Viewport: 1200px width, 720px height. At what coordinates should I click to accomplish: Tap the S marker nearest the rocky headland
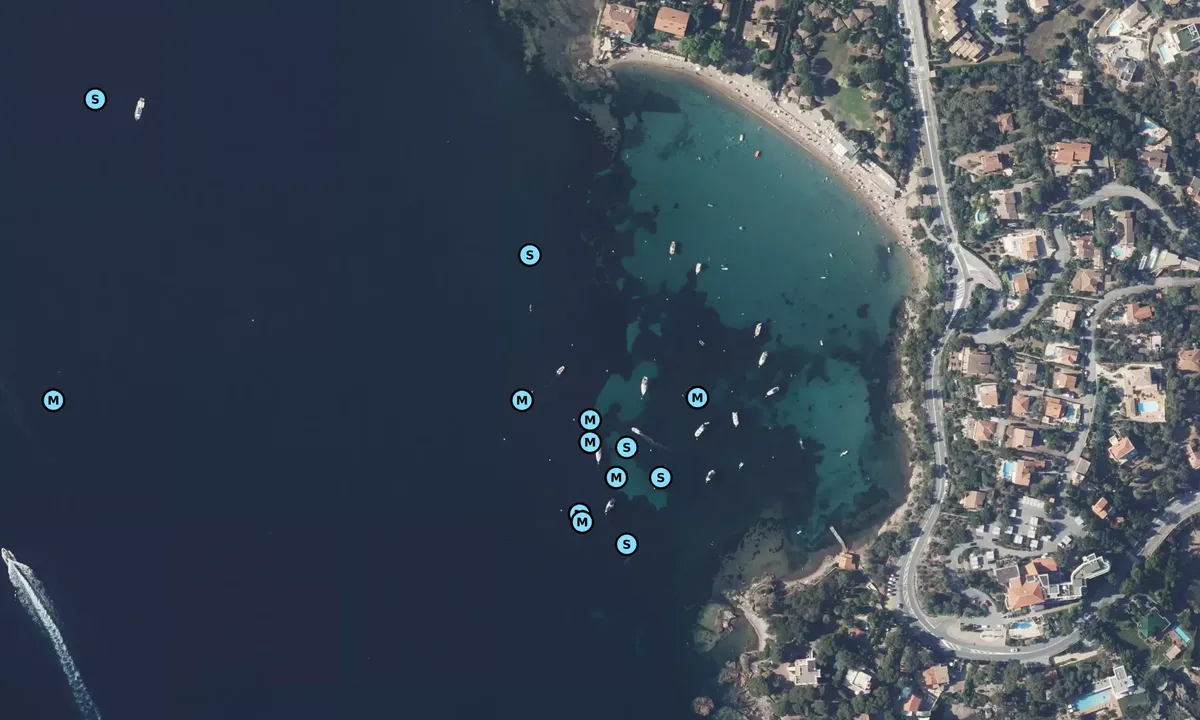point(626,544)
